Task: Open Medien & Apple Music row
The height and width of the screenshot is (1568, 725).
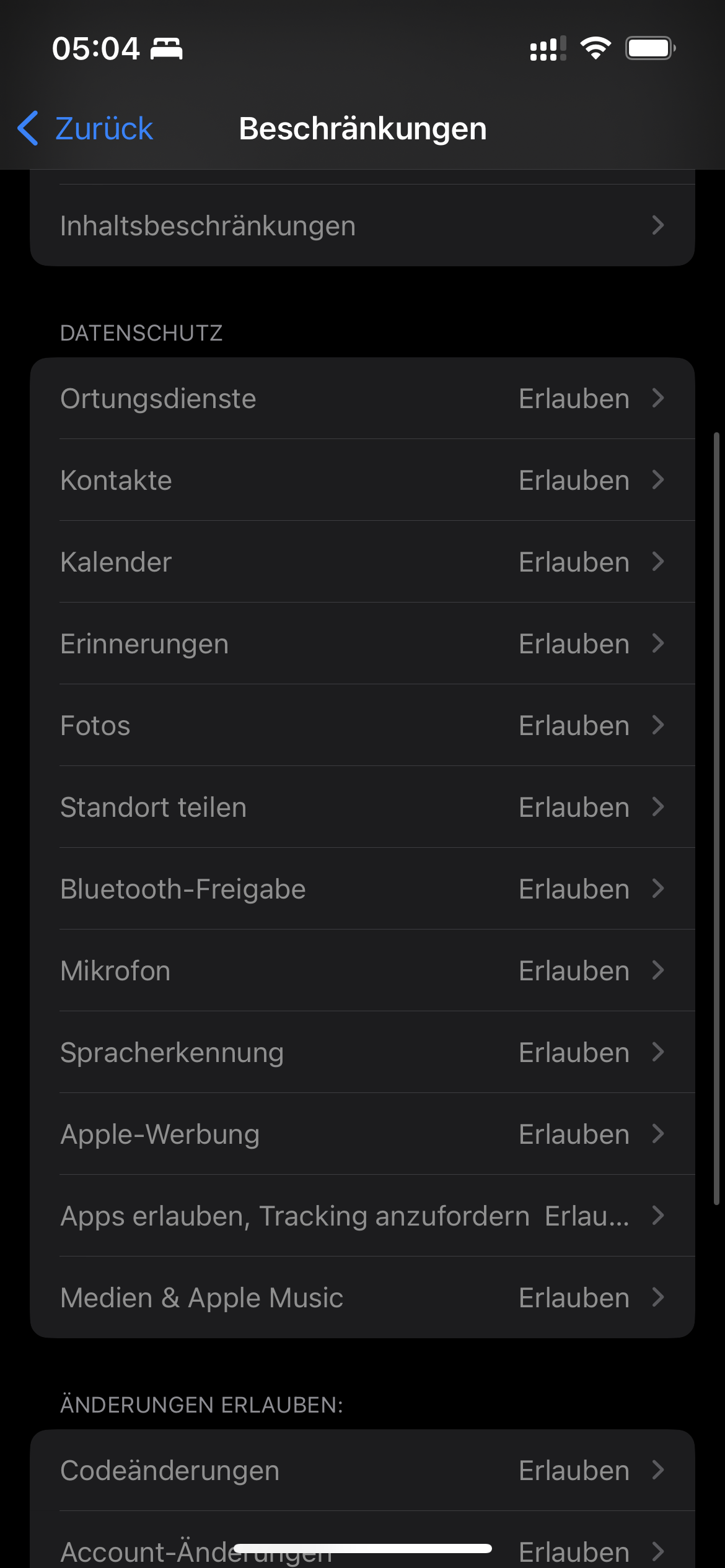Action: (x=362, y=1298)
